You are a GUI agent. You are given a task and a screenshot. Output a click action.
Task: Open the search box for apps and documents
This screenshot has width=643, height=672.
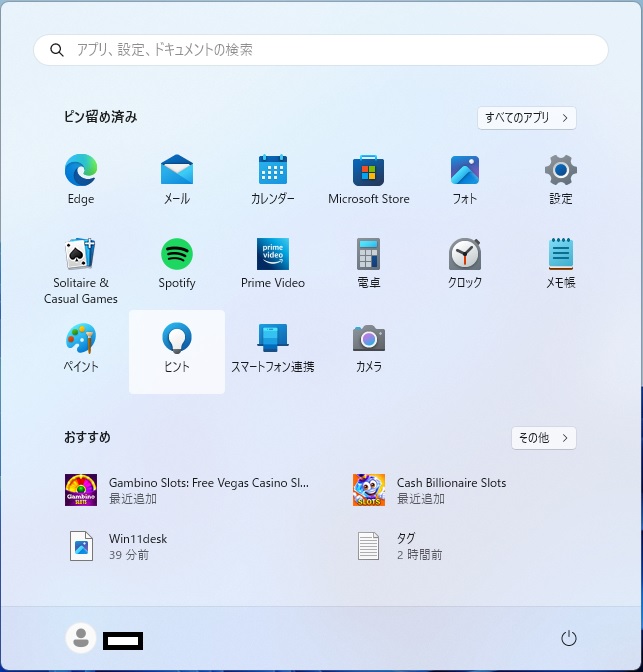coord(320,49)
